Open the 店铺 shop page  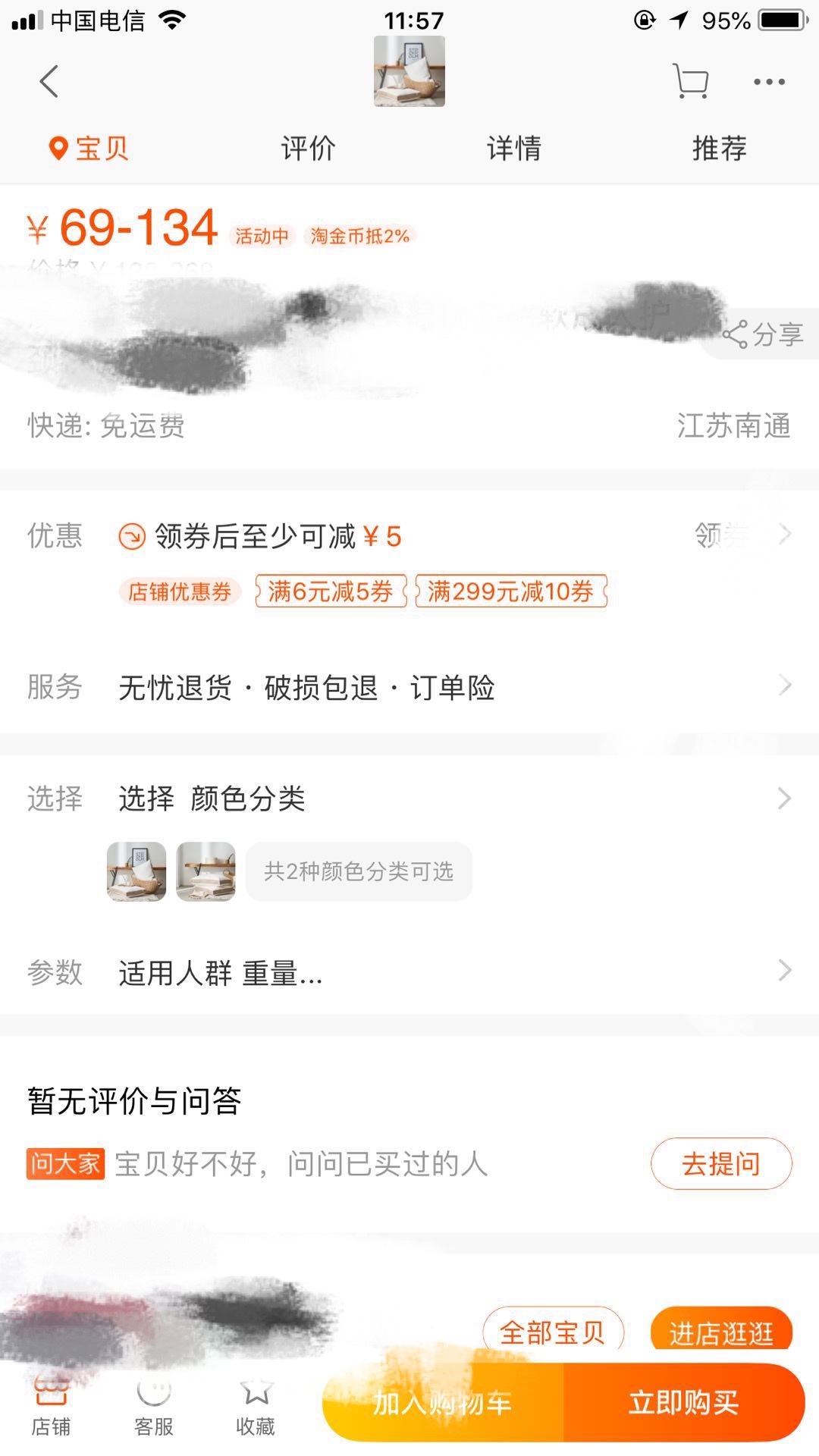pyautogui.click(x=51, y=1407)
